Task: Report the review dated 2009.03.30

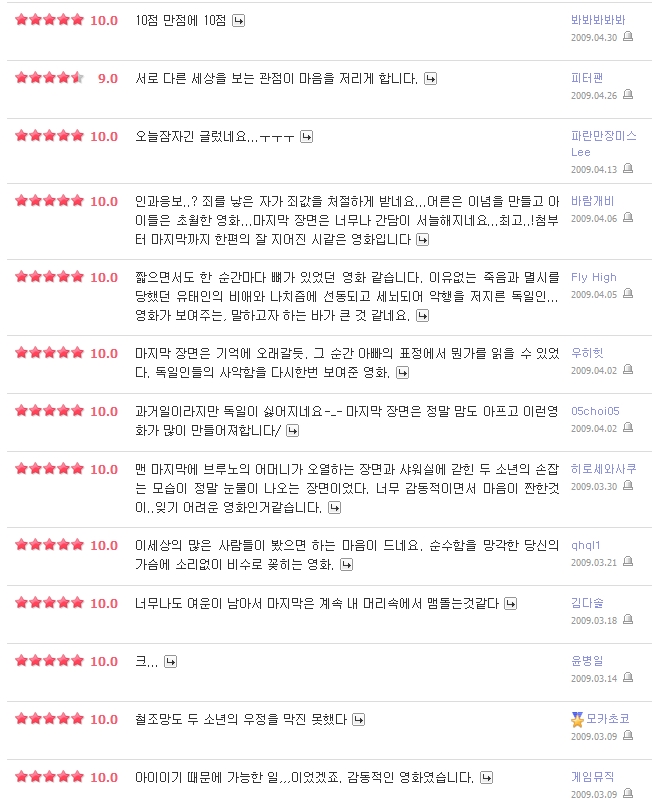Action: click(x=628, y=486)
